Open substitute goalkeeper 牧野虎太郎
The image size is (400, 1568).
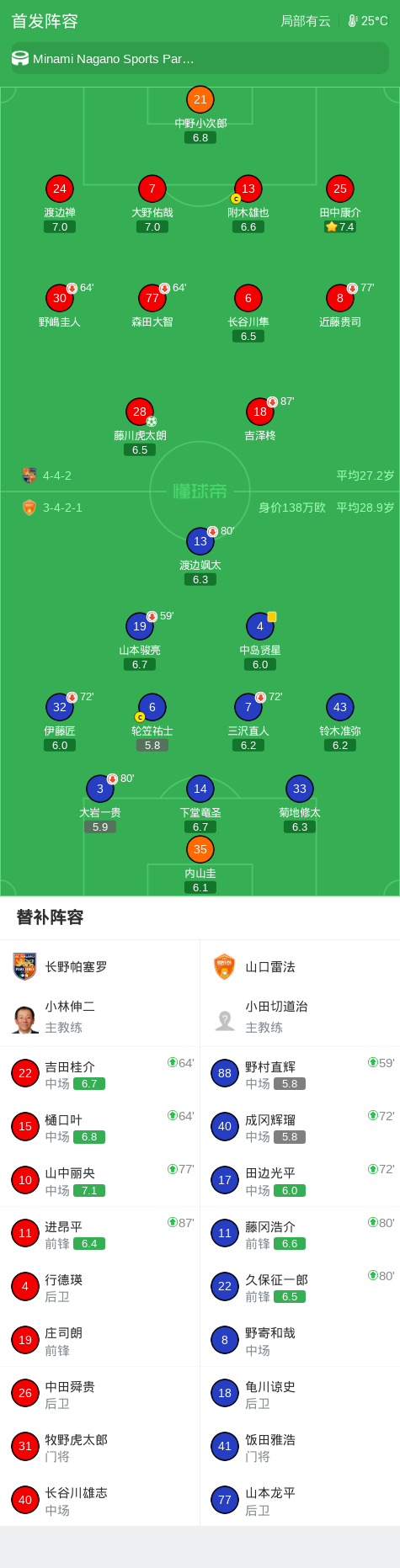100,1447
